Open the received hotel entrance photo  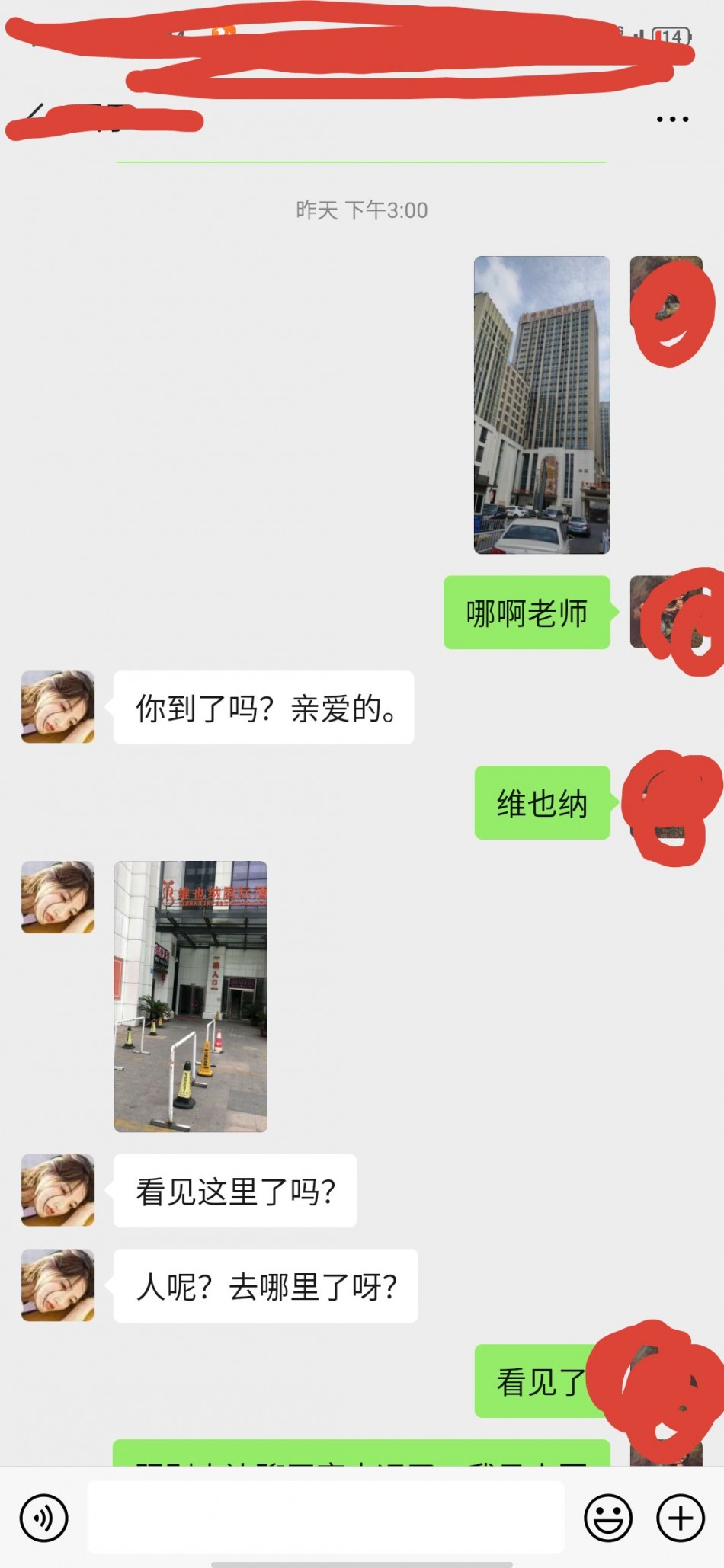click(191, 996)
